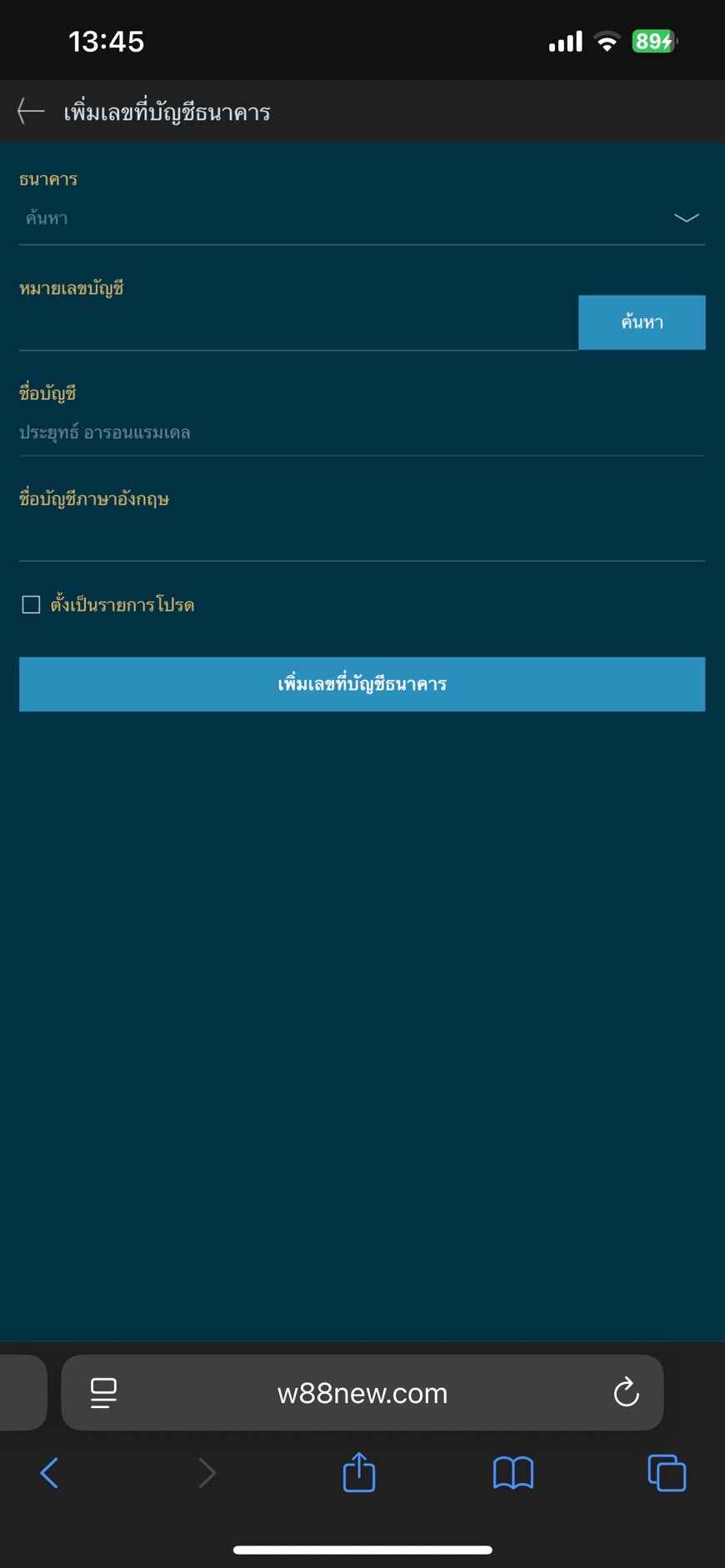Focus the ชื่อบัญชี account name field
This screenshot has width=725, height=1568.
pos(362,432)
